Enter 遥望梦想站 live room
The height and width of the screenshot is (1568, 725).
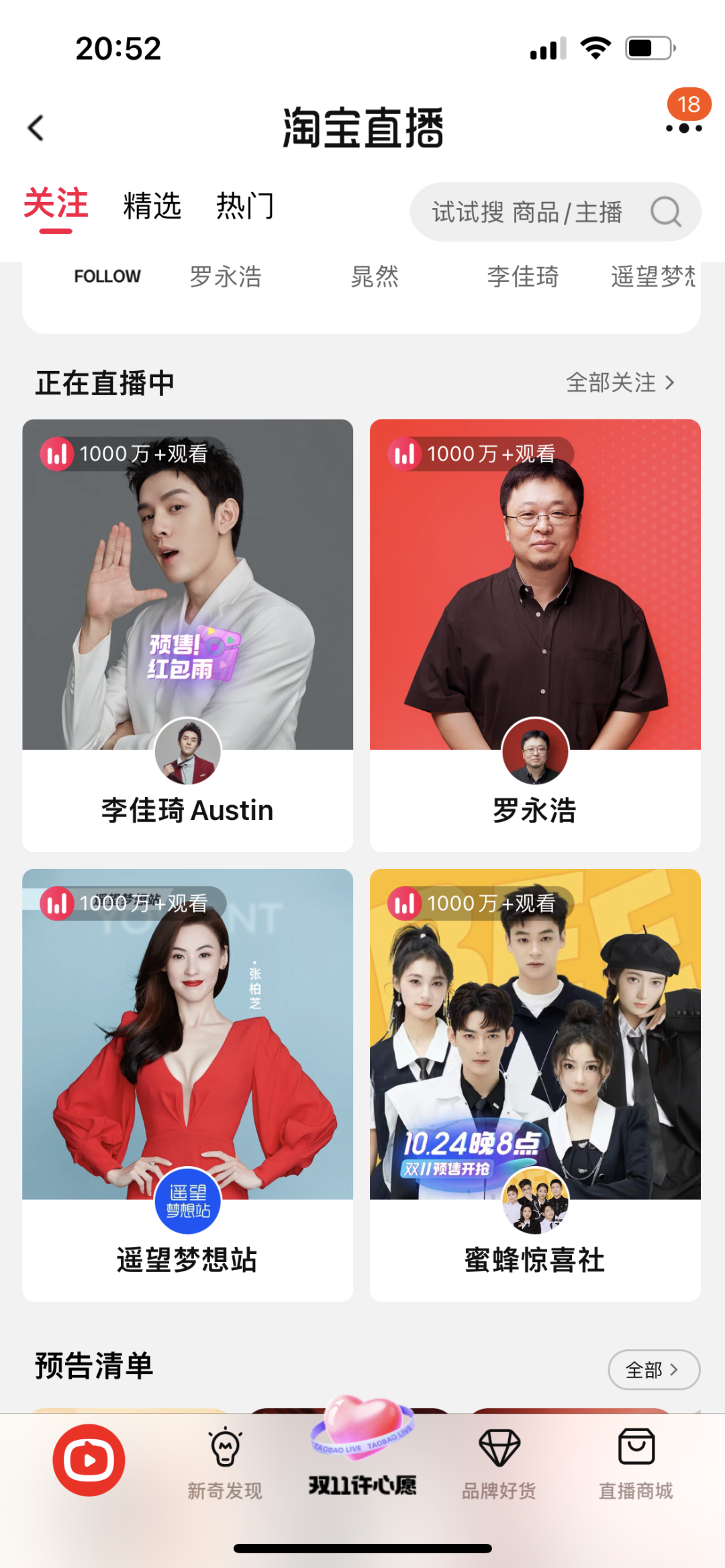tap(187, 1084)
